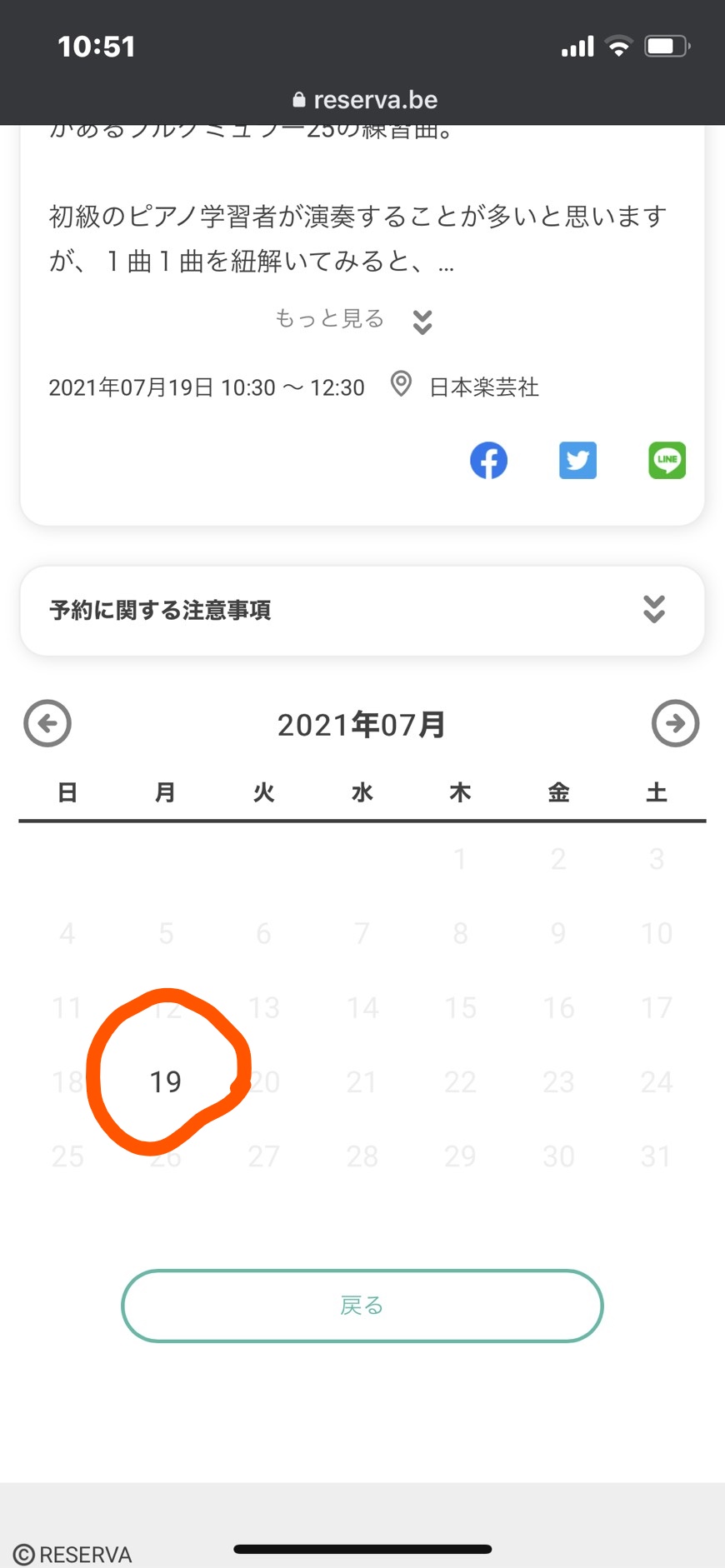725x1568 pixels.
Task: Go to previous month in calendar
Action: point(47,723)
